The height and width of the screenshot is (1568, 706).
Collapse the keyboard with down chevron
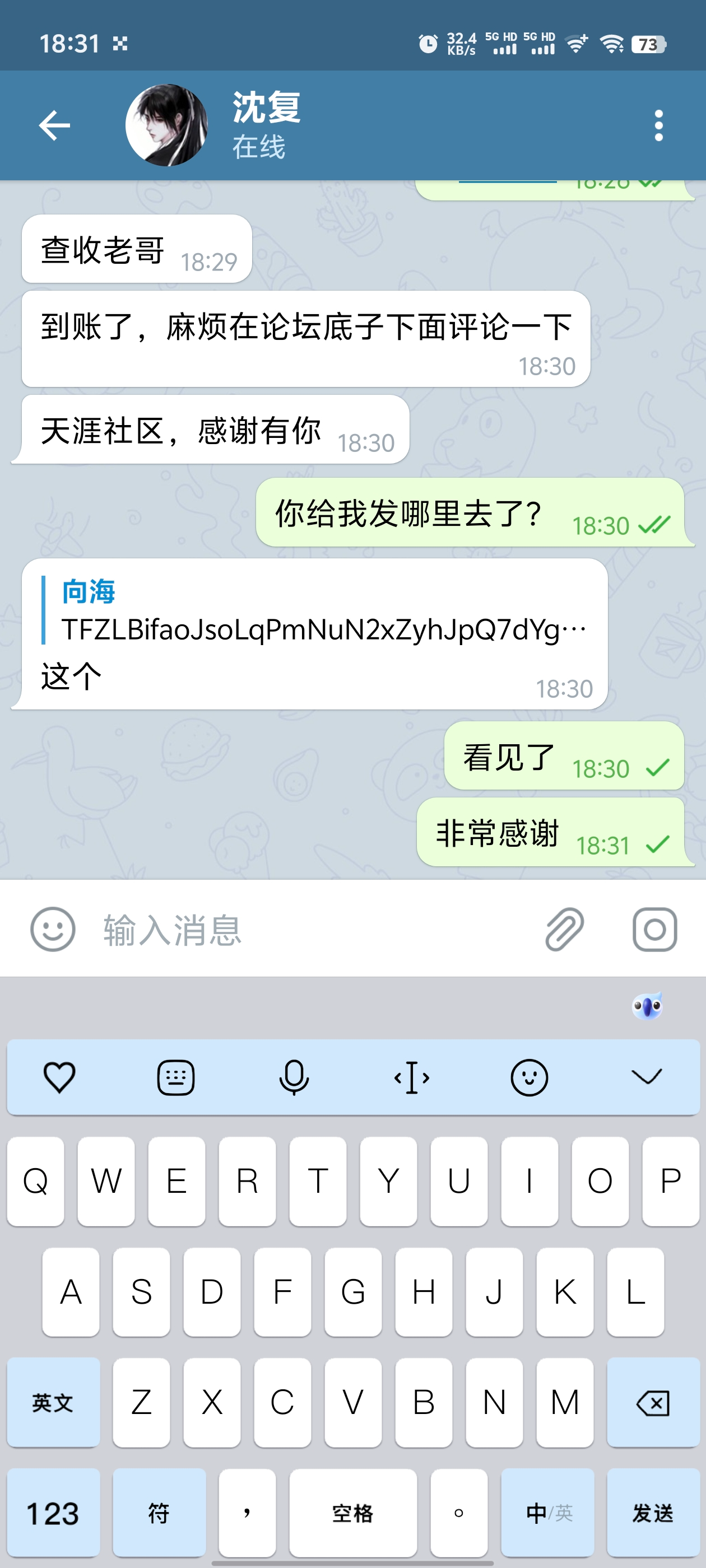(646, 1077)
